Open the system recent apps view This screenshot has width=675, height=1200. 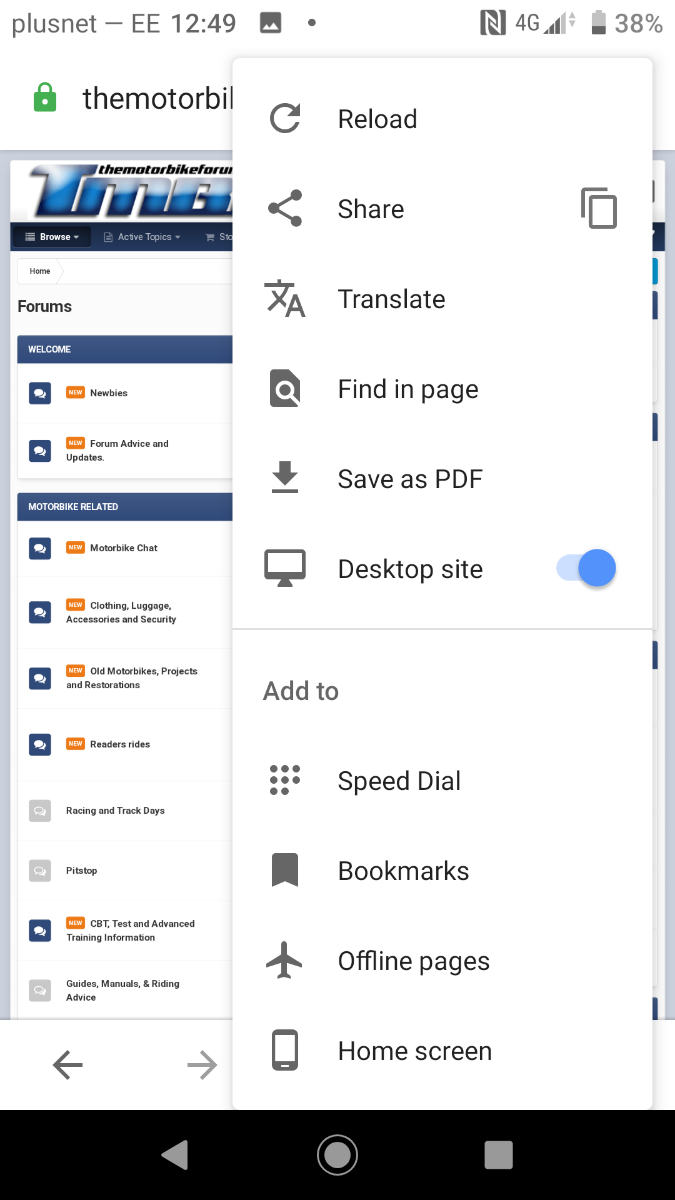click(498, 1155)
